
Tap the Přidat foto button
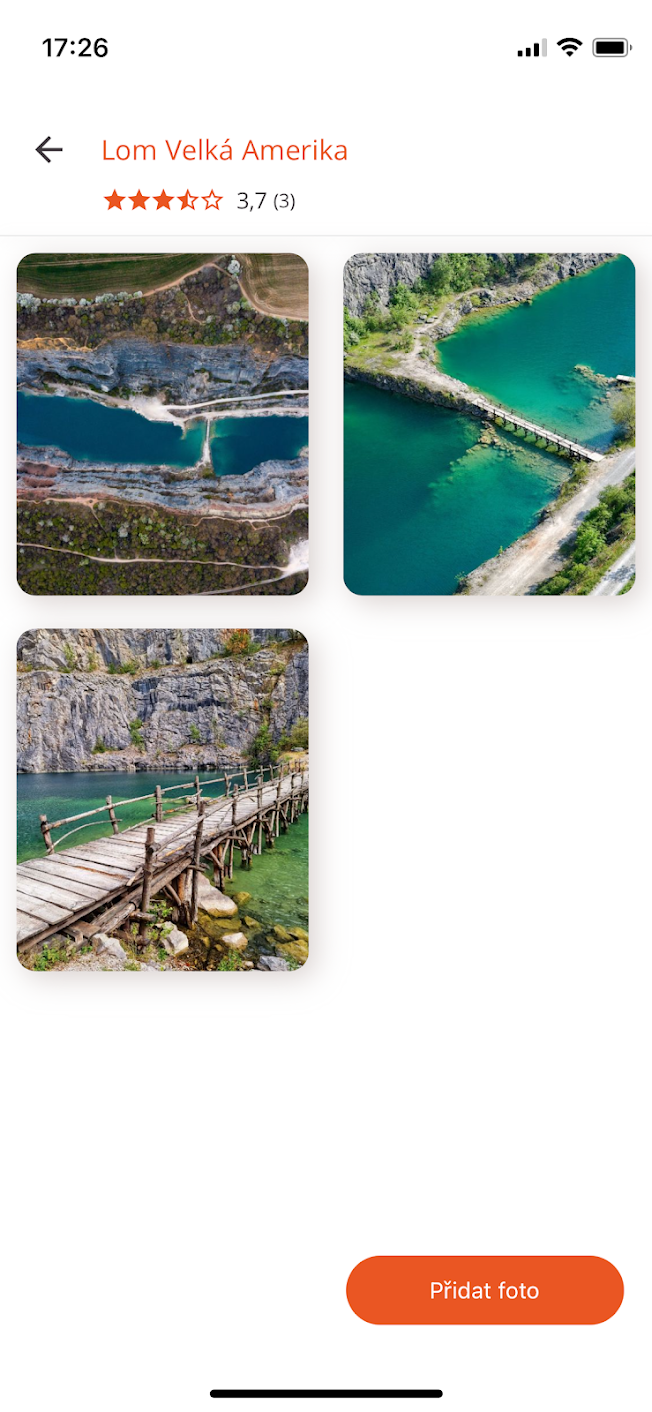[x=484, y=1290]
